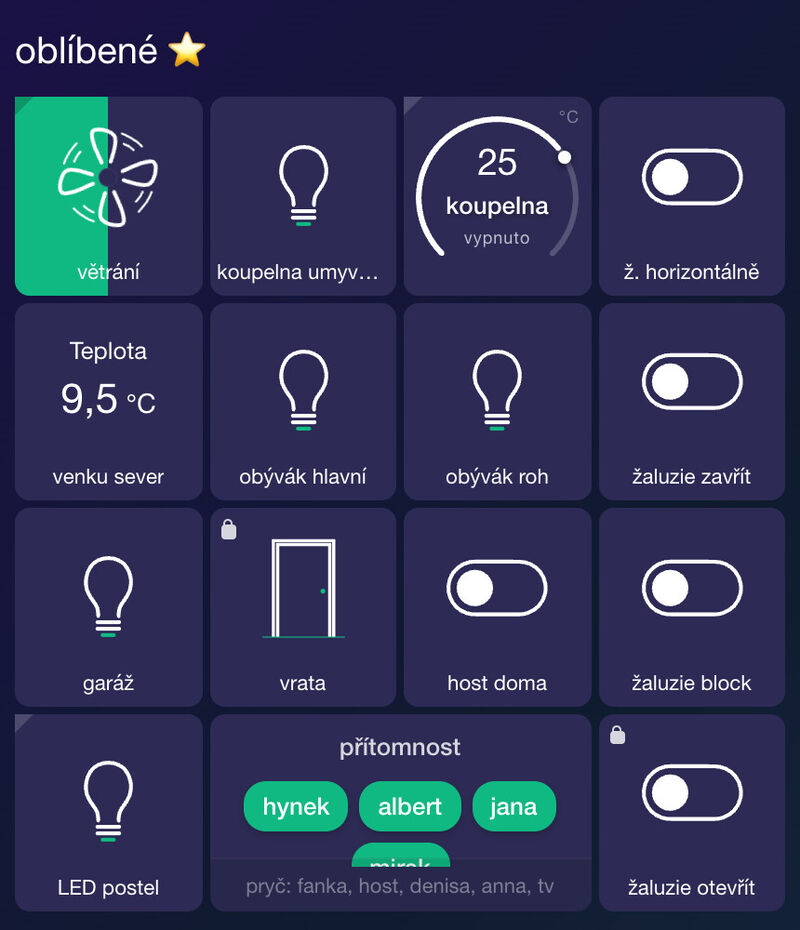Tap the vrata gate tile
The width and height of the screenshot is (800, 930).
[x=303, y=607]
